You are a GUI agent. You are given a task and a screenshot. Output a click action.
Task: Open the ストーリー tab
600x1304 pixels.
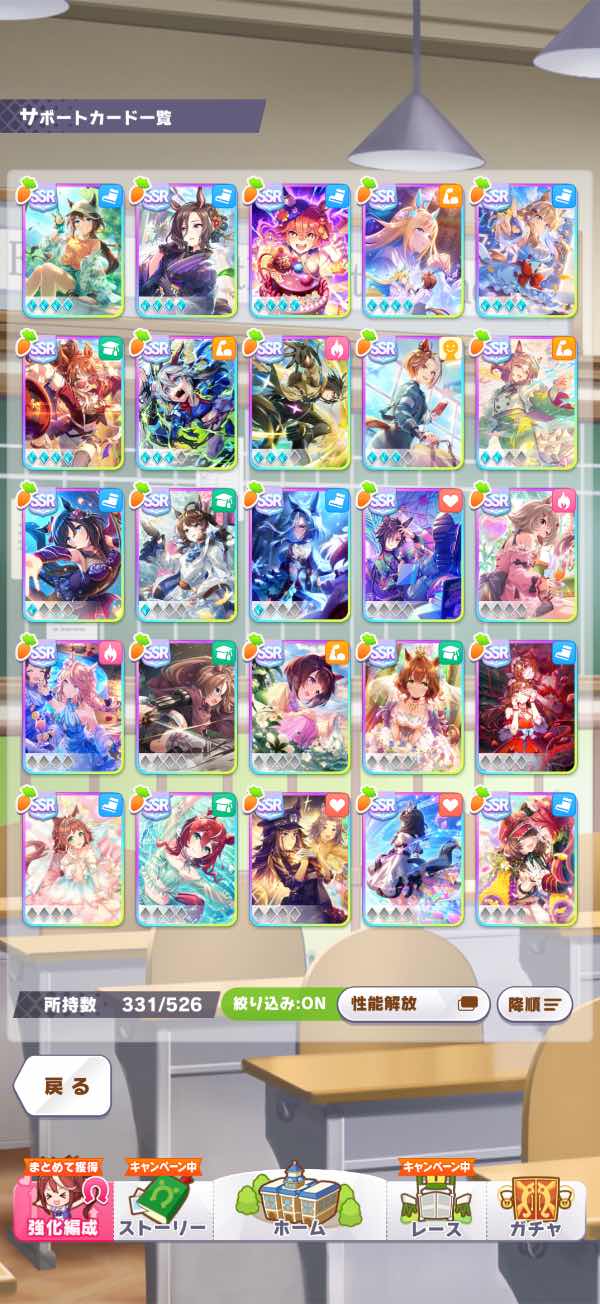tap(163, 1212)
